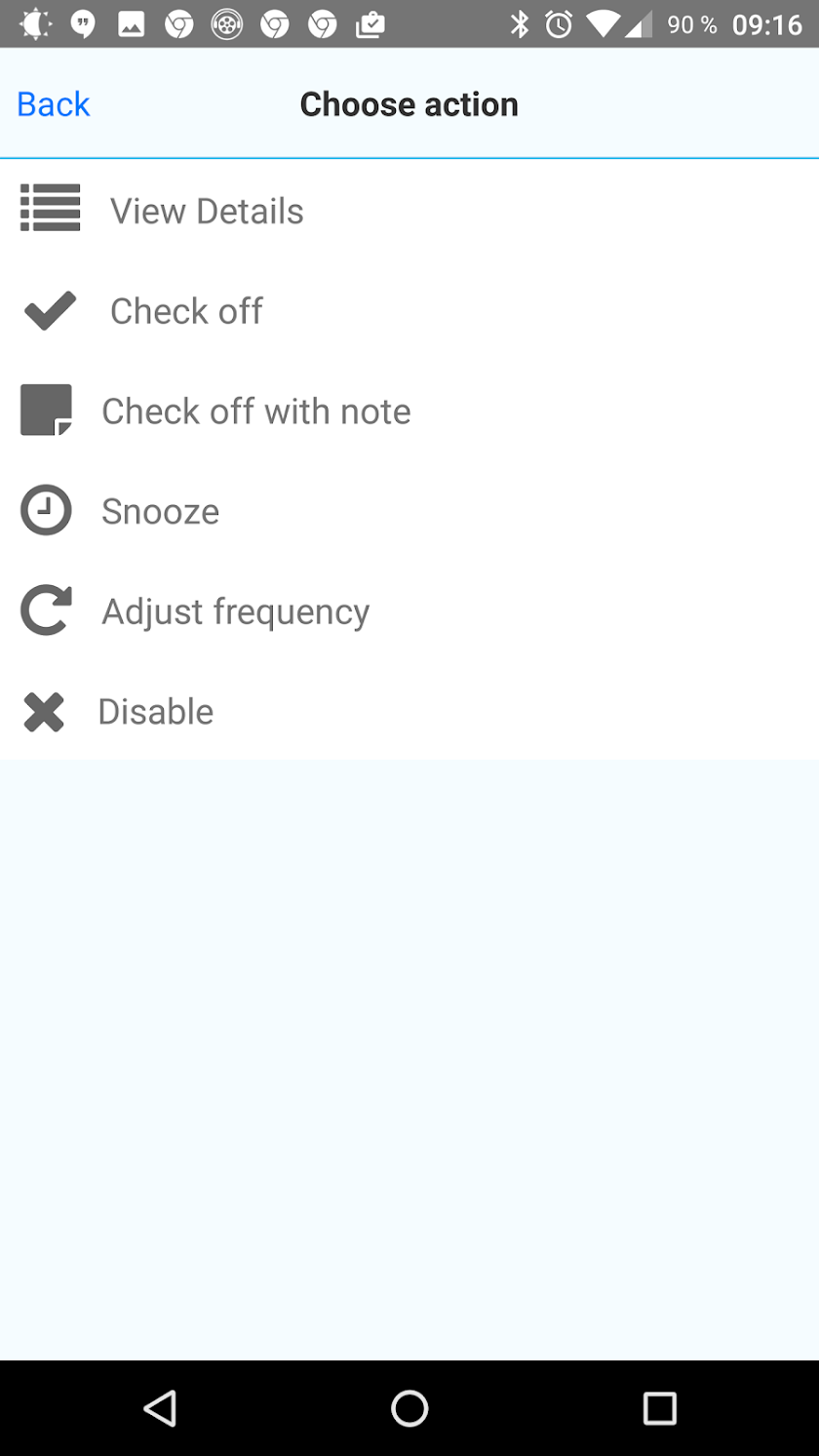The image size is (819, 1456).
Task: Select the Disable action
Action: pos(155,712)
